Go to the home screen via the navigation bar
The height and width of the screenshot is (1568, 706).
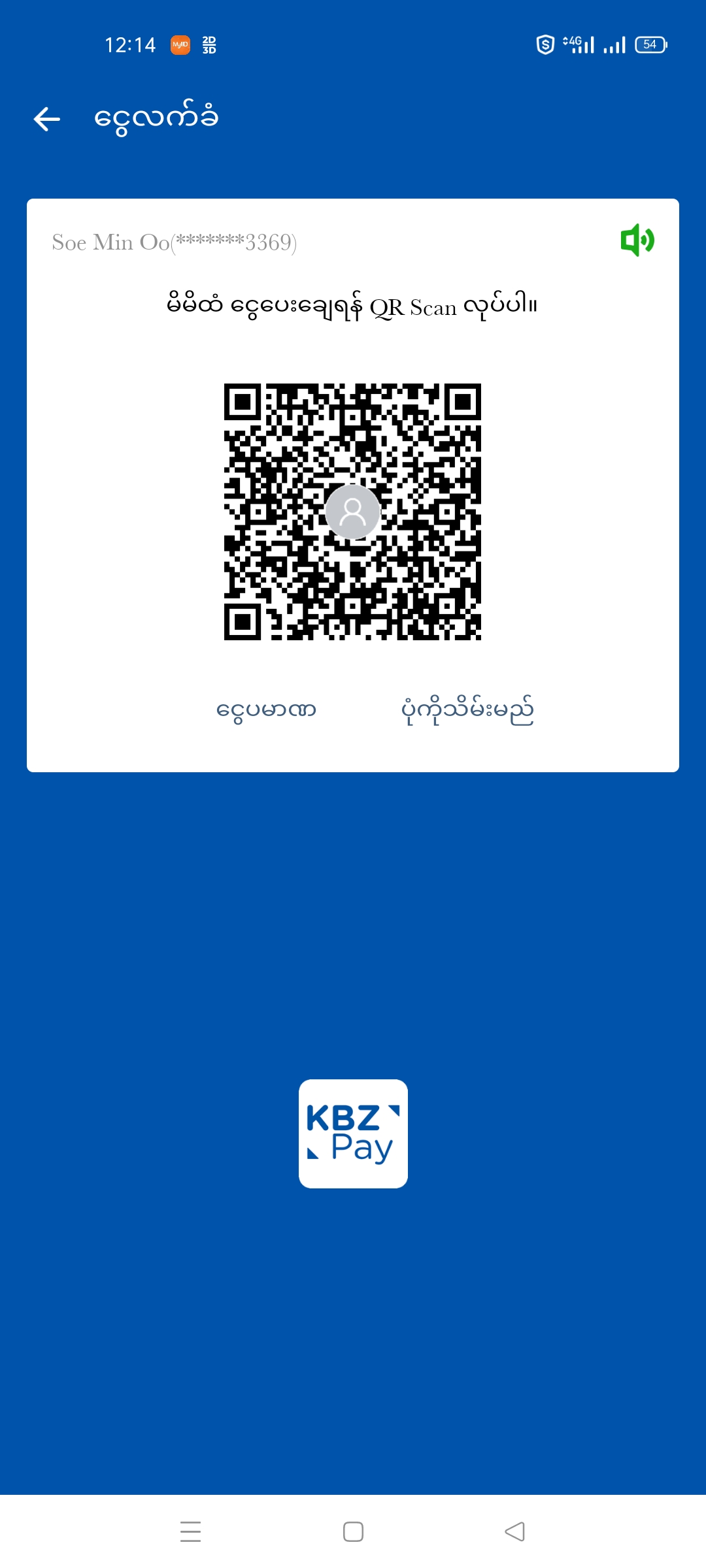(x=353, y=1531)
